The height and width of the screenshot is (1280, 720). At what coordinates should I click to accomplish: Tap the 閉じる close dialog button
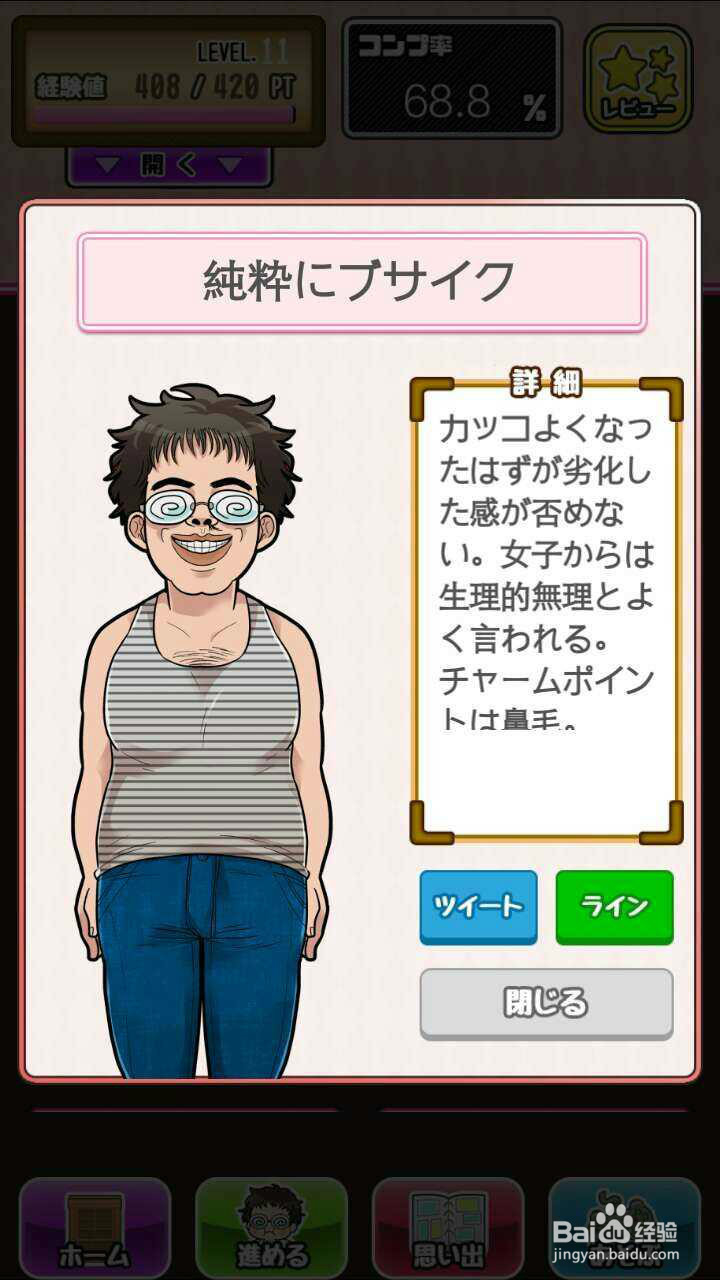tap(545, 1000)
